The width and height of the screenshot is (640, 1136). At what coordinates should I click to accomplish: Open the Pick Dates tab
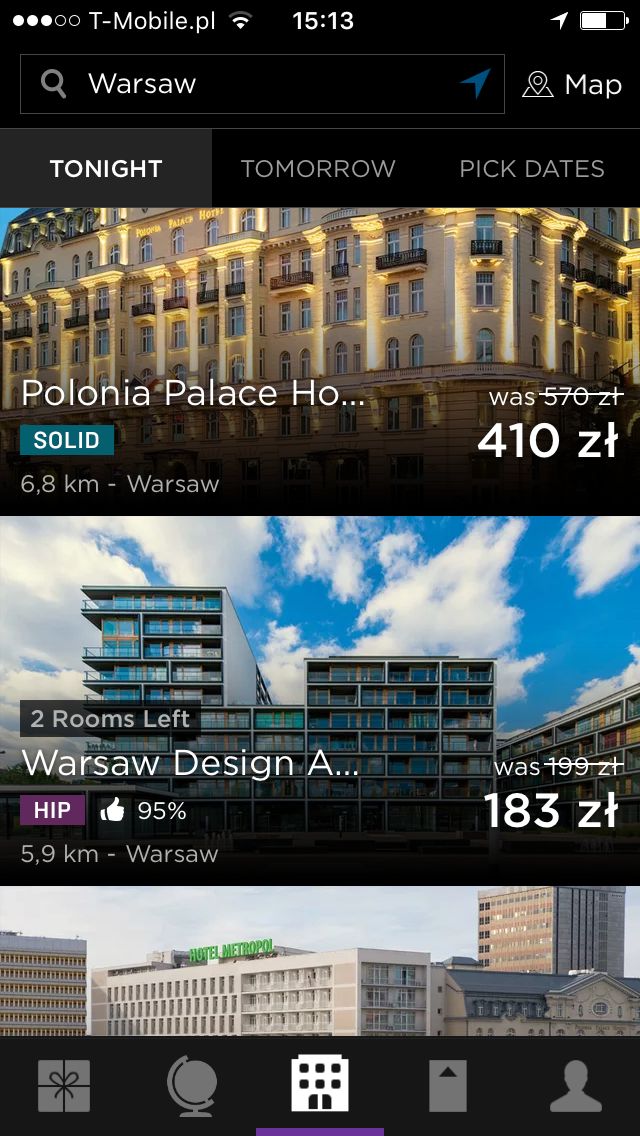[x=532, y=168]
